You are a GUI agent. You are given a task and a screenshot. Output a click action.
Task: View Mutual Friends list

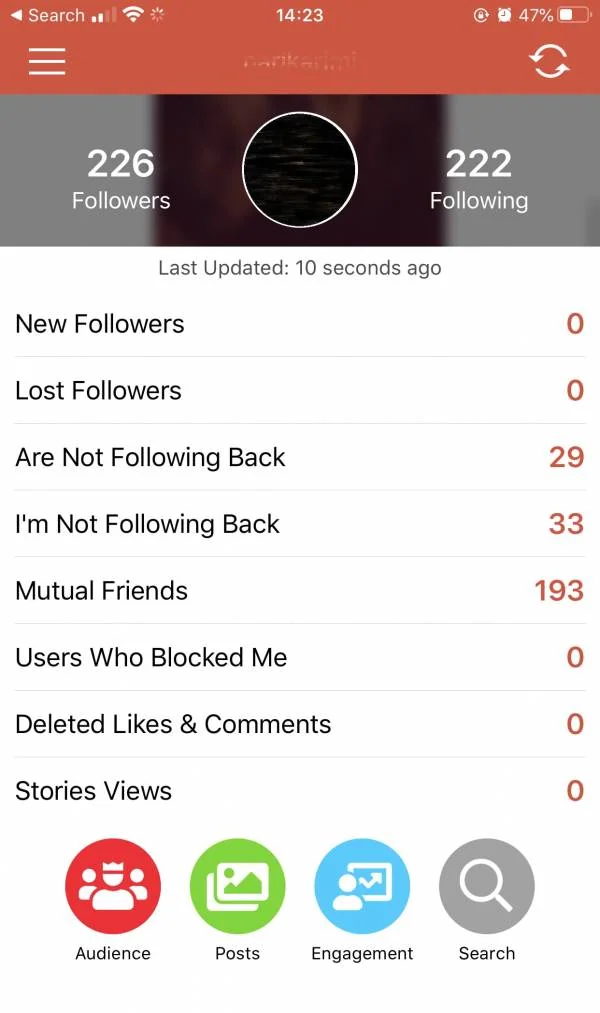(300, 591)
